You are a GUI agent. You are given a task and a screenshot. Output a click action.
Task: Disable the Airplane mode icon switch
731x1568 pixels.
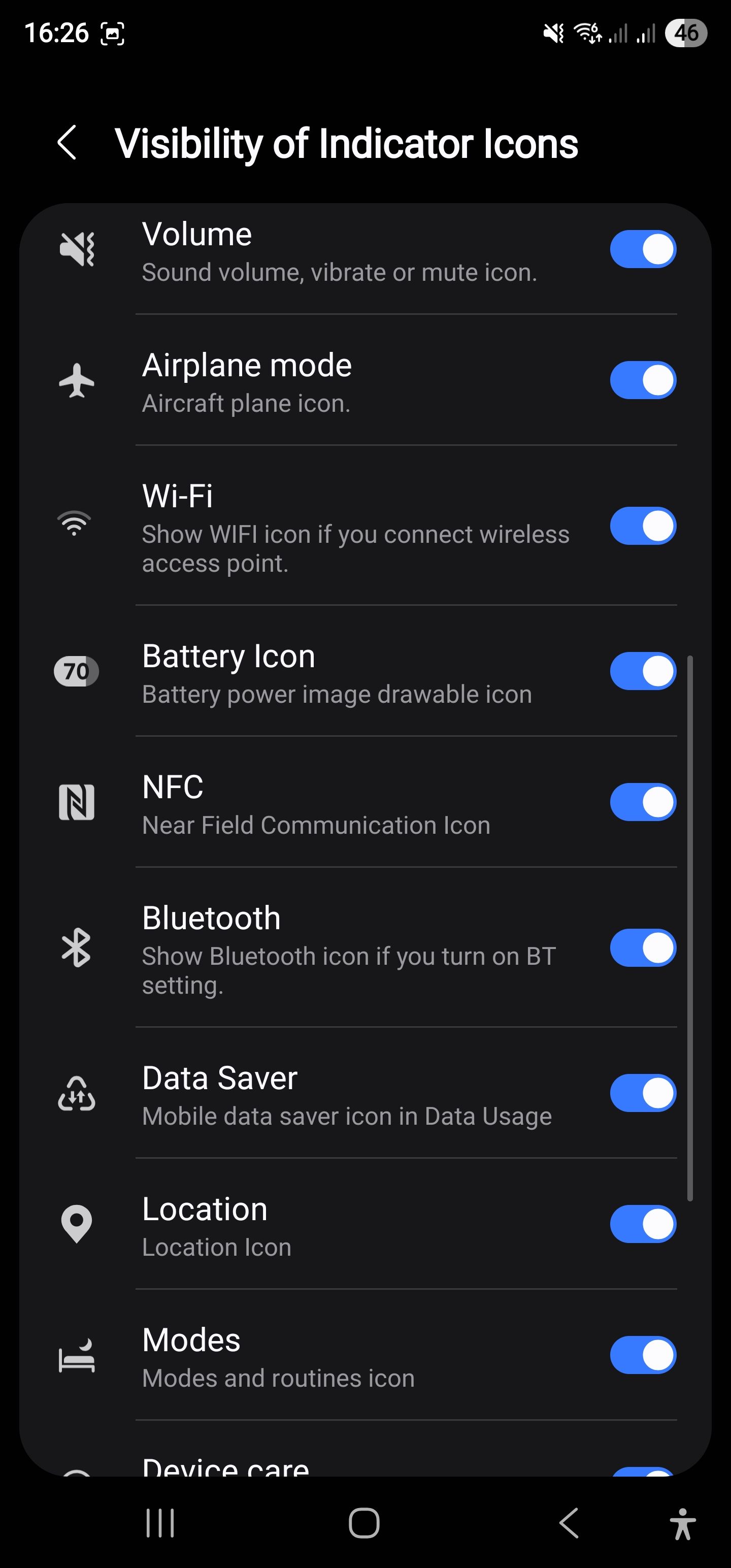643,380
